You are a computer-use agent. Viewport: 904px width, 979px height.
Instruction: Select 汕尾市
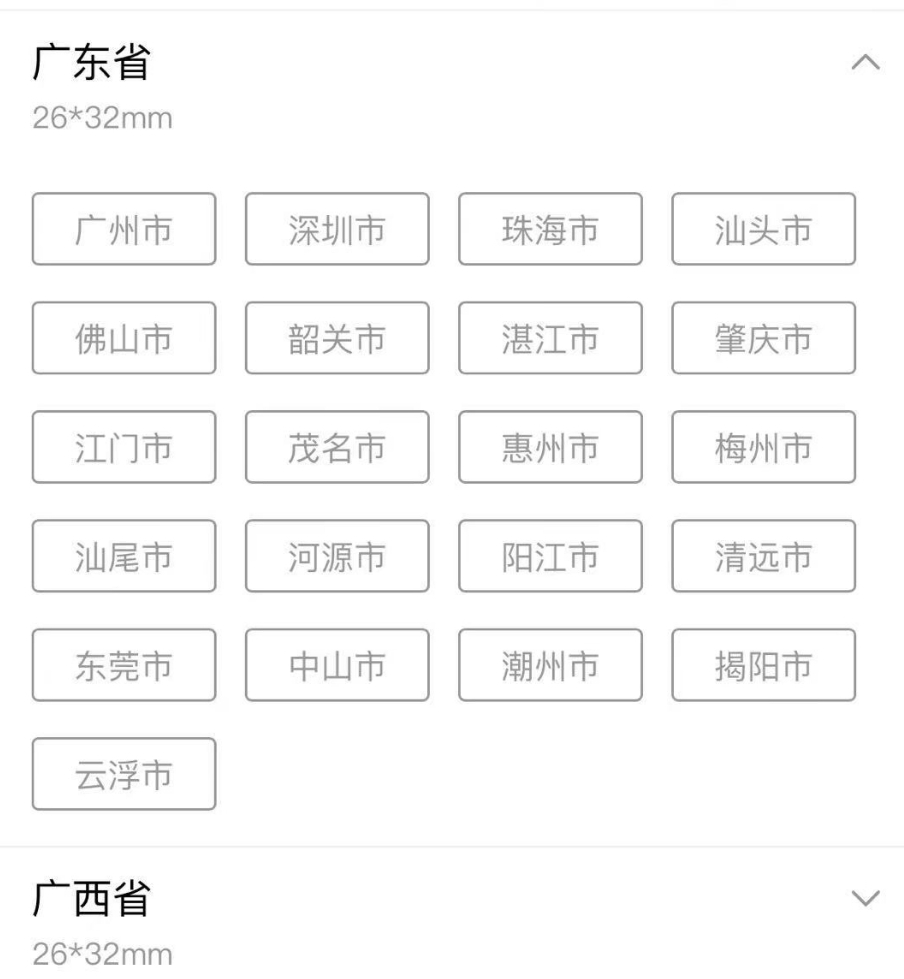coord(123,556)
